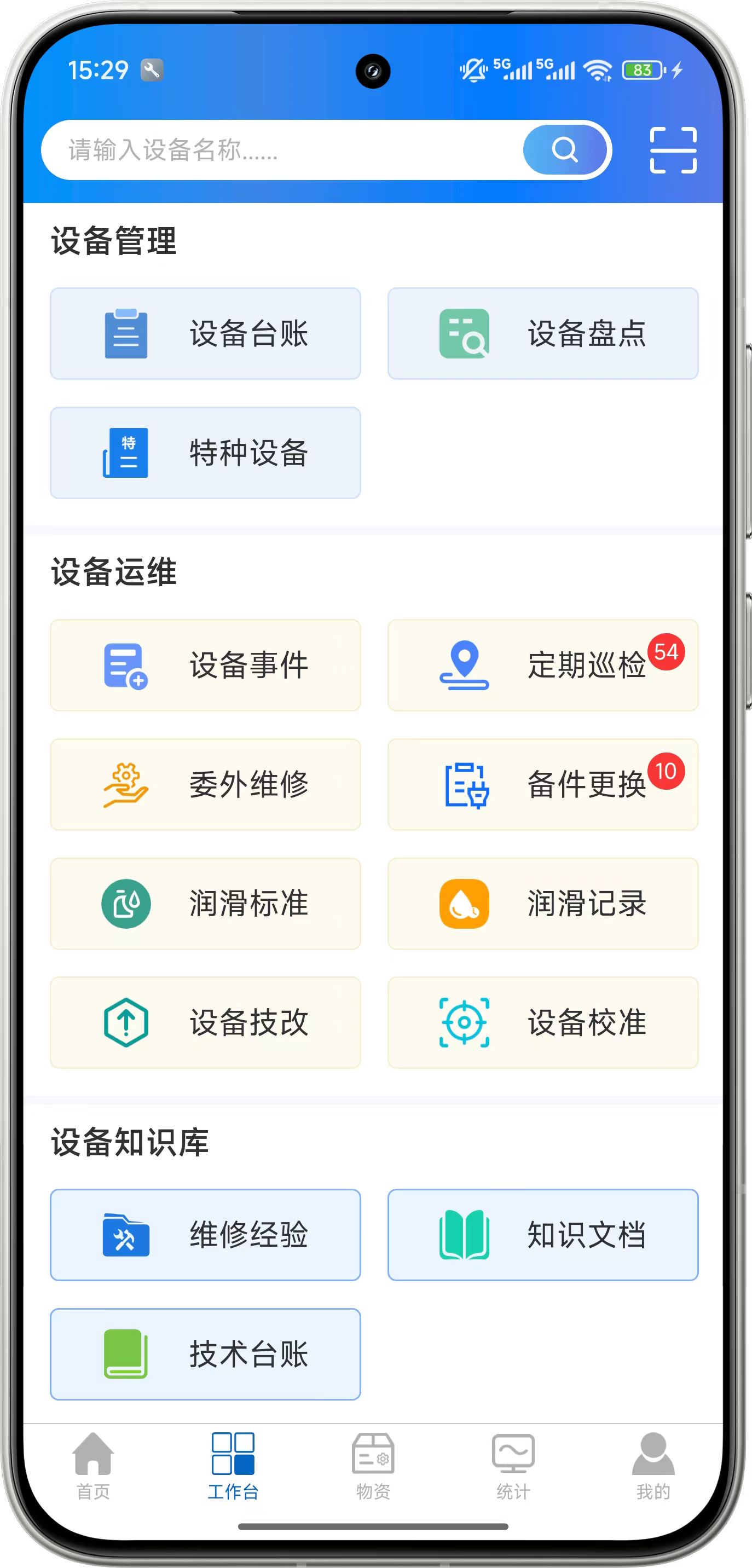This screenshot has height=1568, width=752.
Task: Open 设备事件 device events
Action: click(x=205, y=666)
